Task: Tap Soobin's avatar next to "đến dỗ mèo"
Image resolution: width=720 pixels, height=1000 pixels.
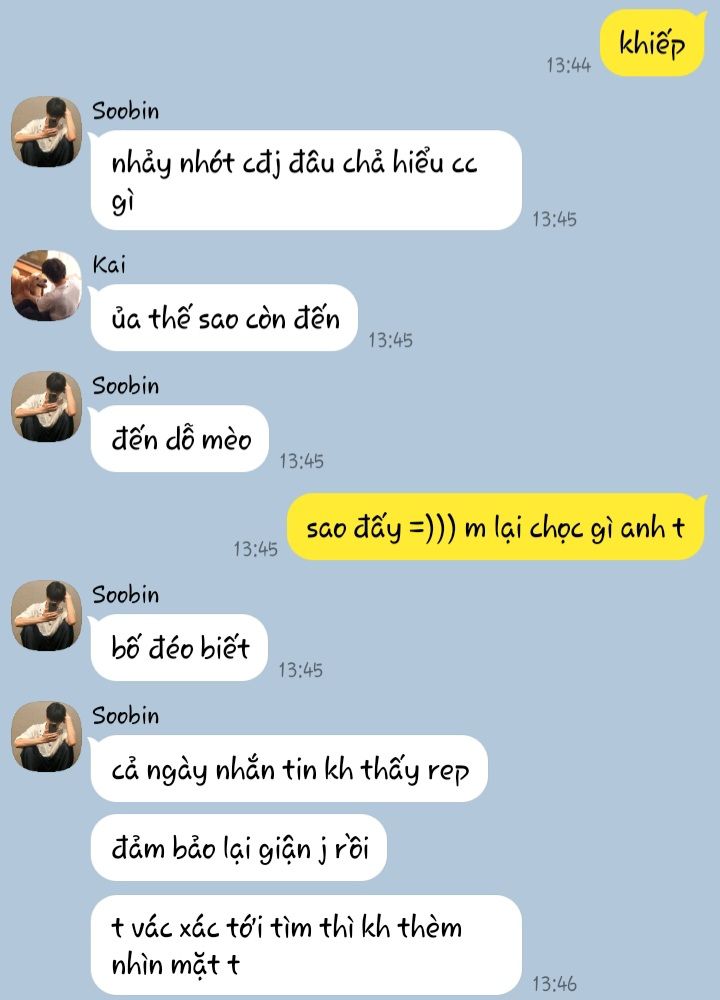Action: pyautogui.click(x=46, y=406)
